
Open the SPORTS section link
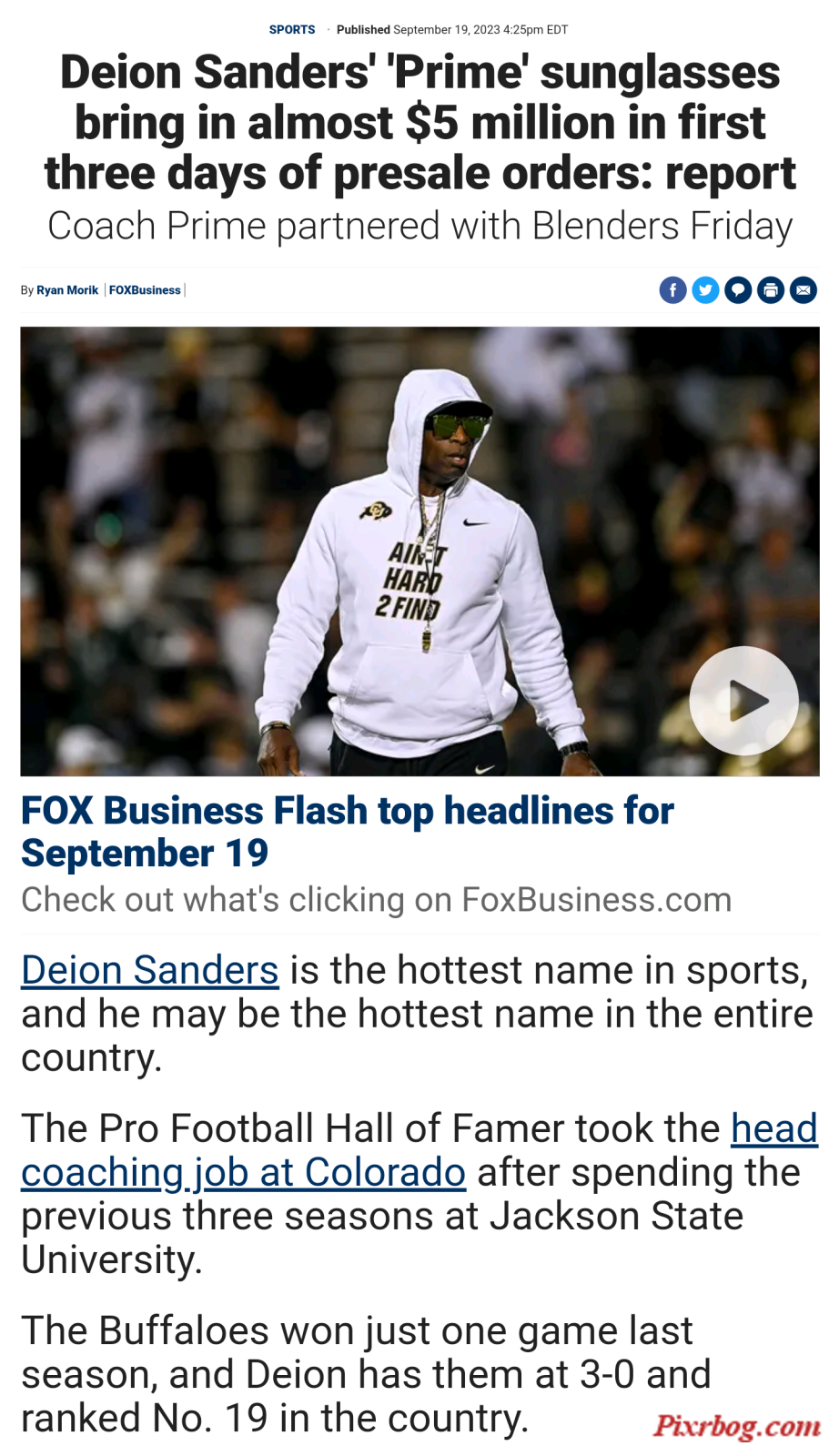[x=291, y=30]
